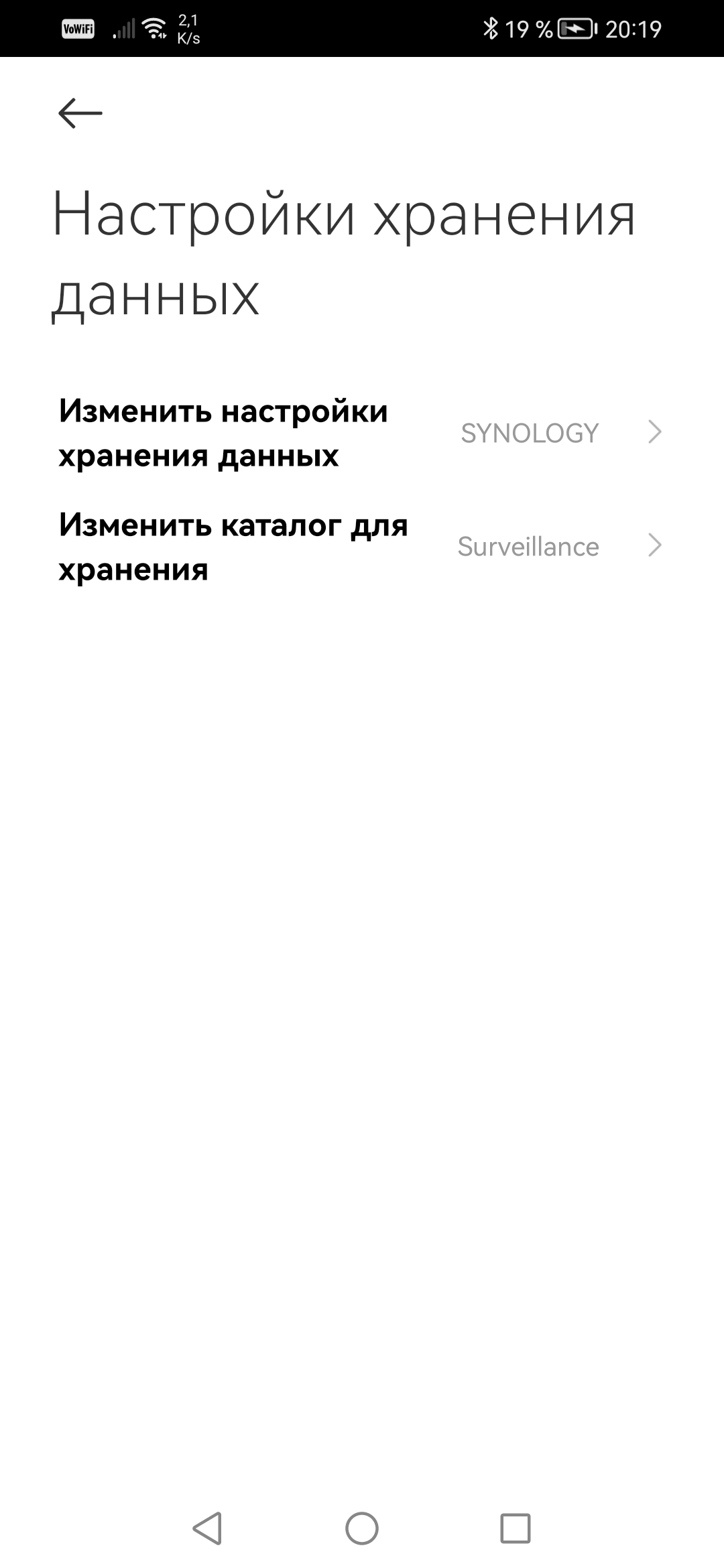This screenshot has height=1568, width=724.
Task: Go back using the top arrow
Action: [80, 113]
